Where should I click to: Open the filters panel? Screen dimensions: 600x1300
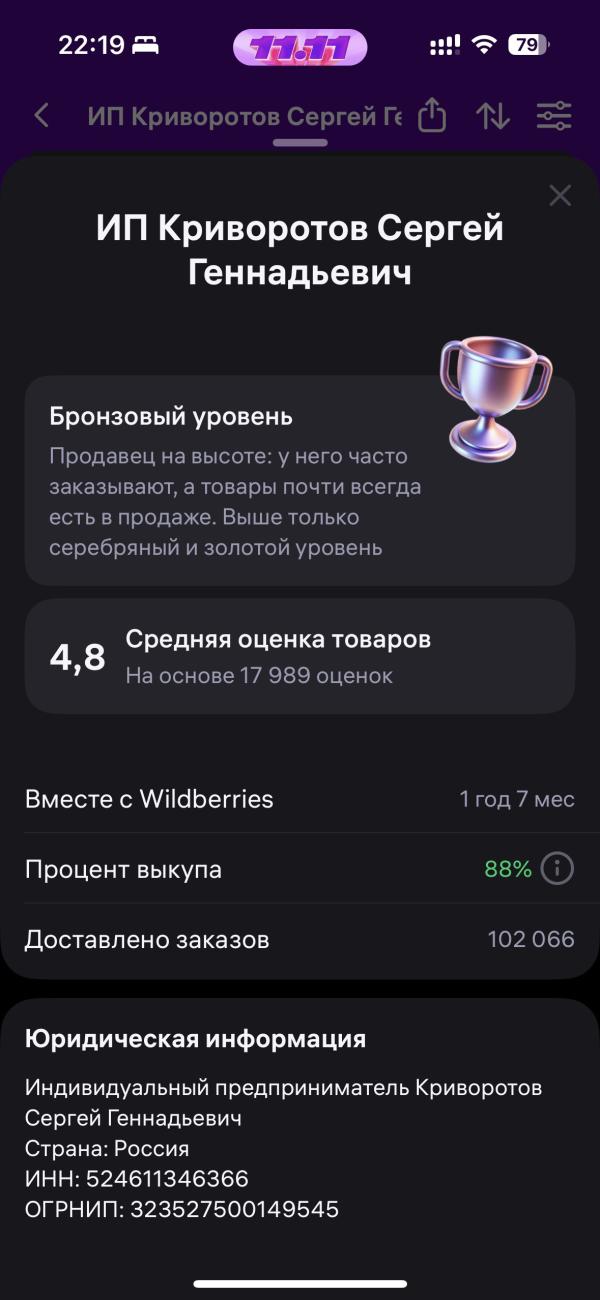click(x=553, y=116)
